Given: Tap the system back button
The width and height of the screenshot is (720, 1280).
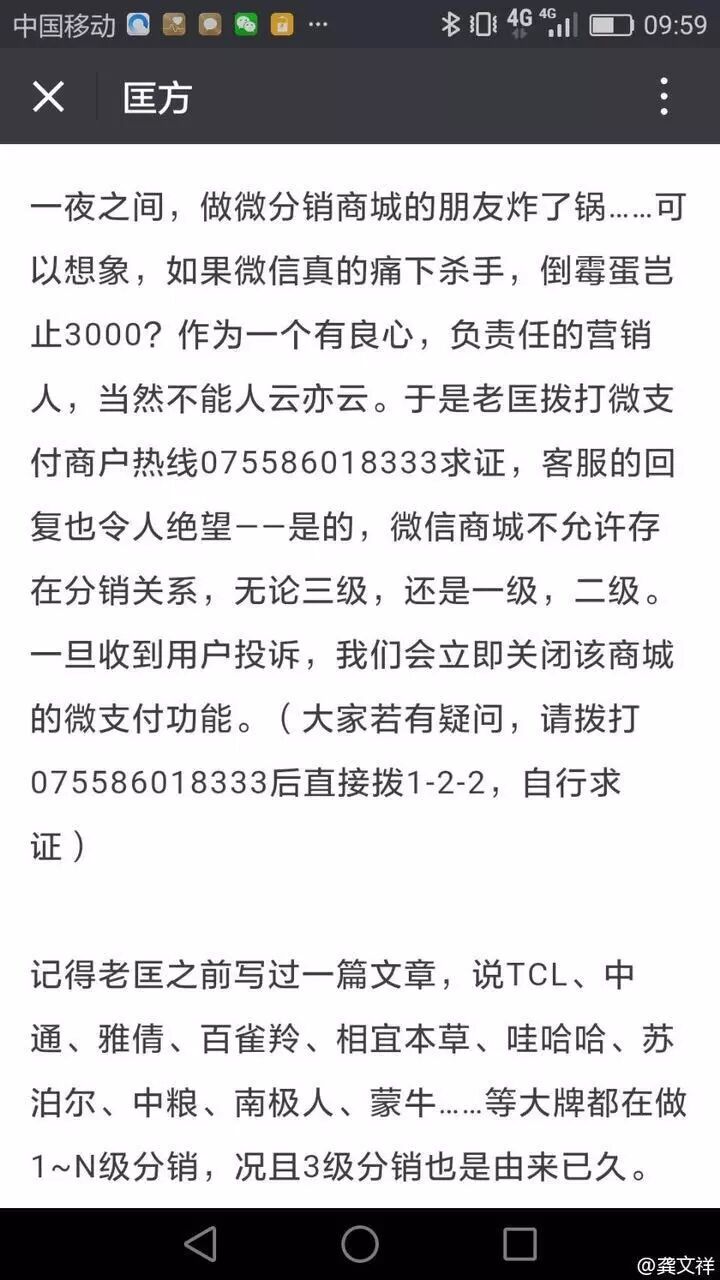Looking at the screenshot, I should [201, 1243].
